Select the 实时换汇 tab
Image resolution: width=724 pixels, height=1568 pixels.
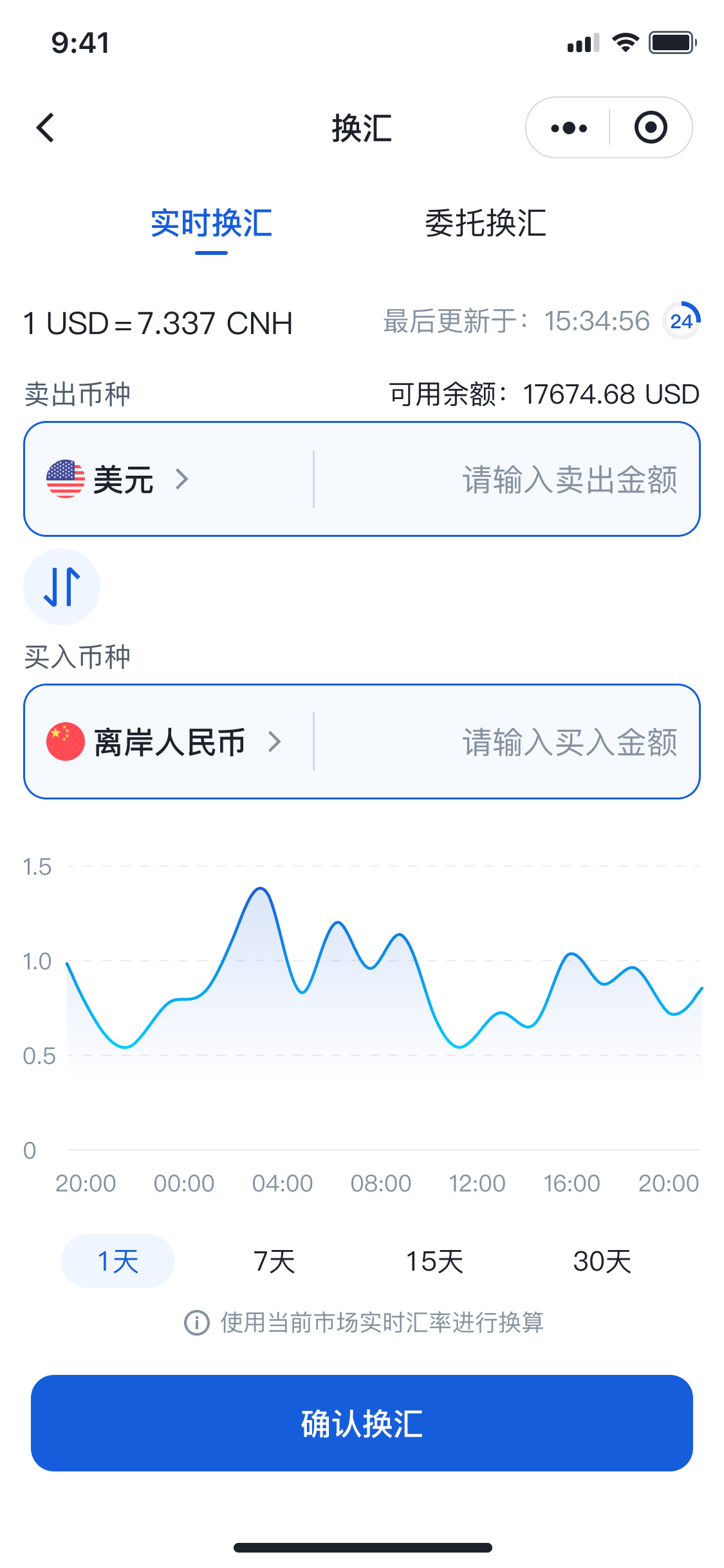click(211, 223)
